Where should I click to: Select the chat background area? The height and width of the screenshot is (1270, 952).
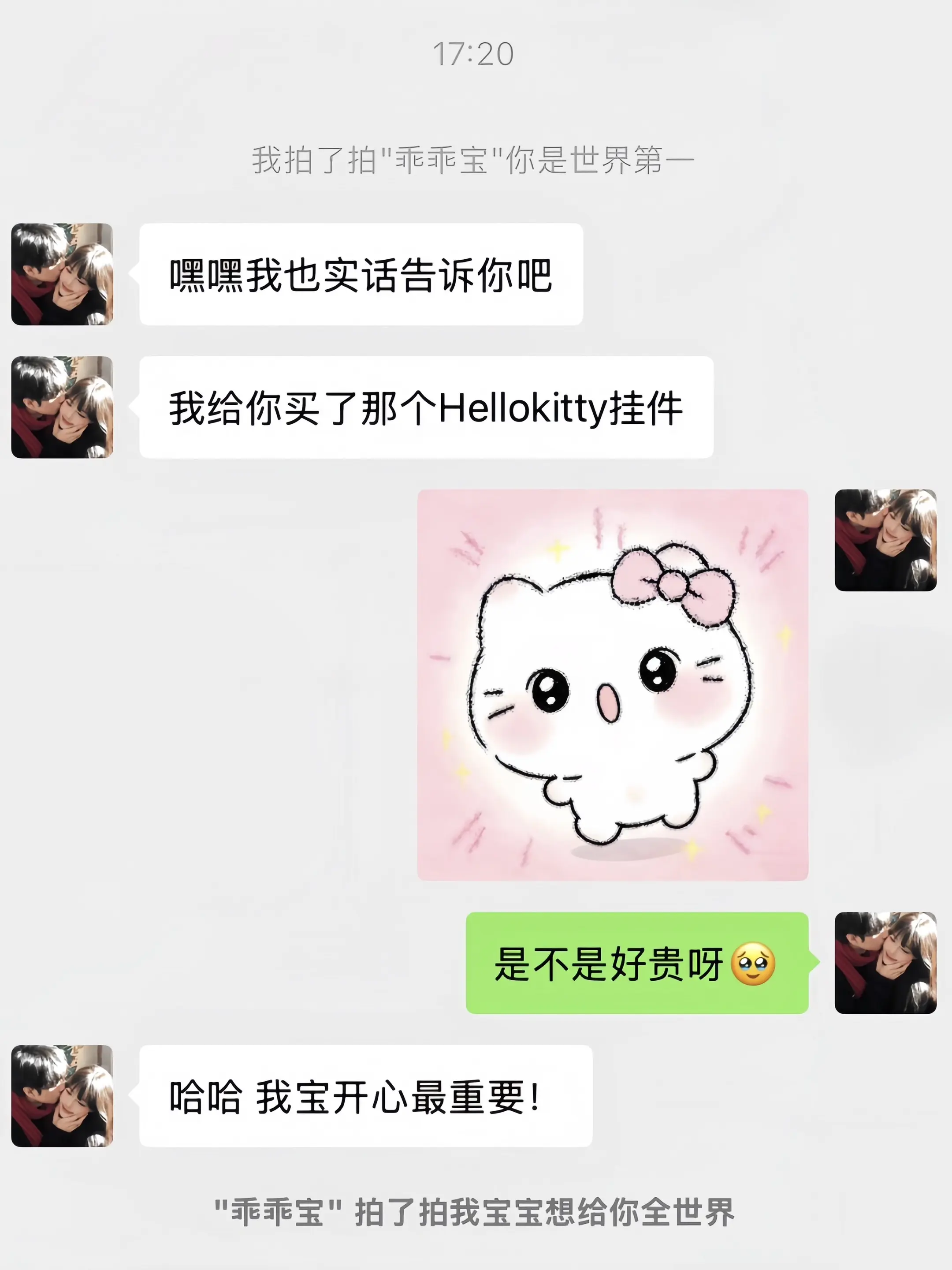[x=230, y=775]
